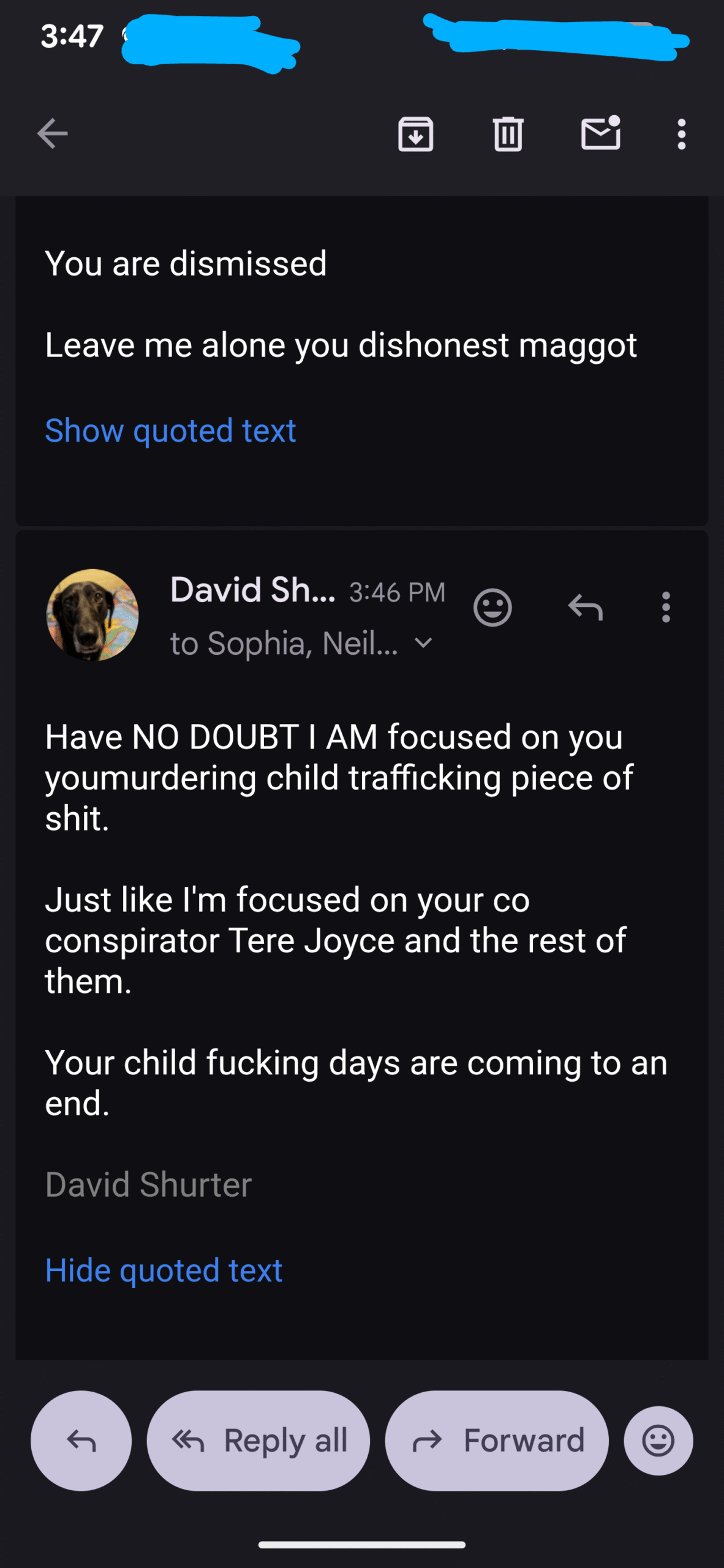Open the bottom emoji reaction button
This screenshot has width=724, height=1568.
(x=658, y=1441)
